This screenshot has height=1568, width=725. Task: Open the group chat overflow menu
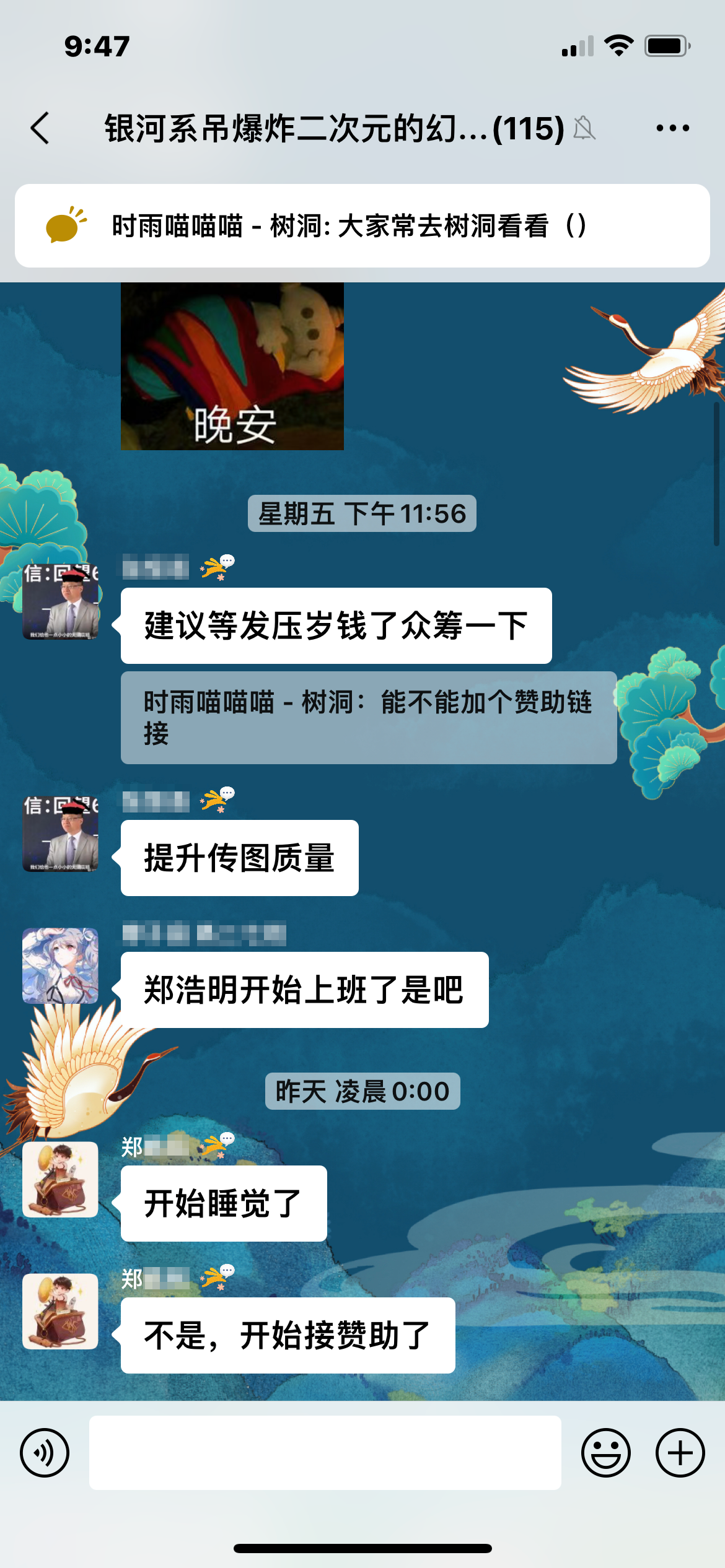click(672, 128)
